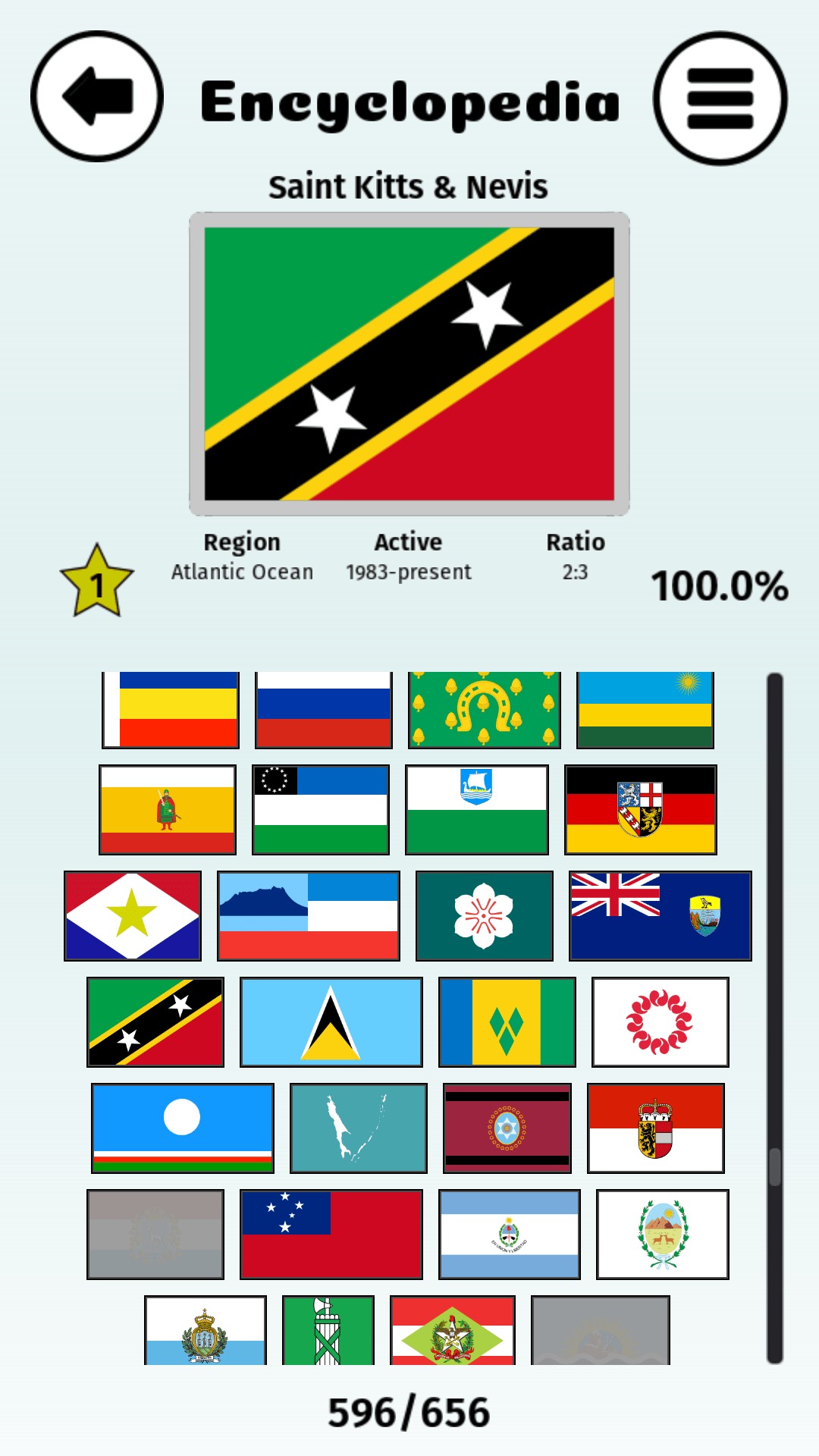Open the Russia tricolor flag

click(x=324, y=709)
